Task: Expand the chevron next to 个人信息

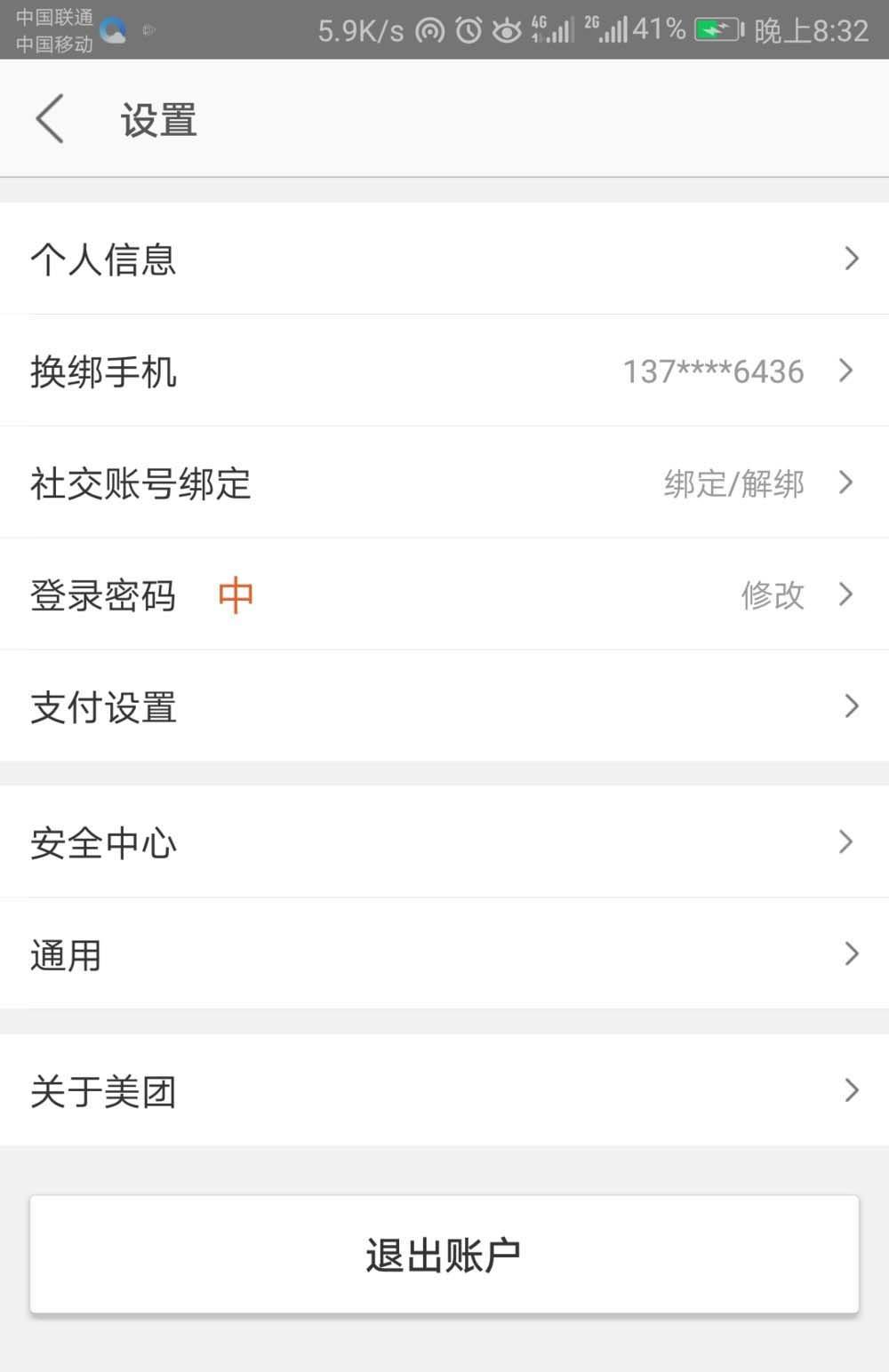Action: [x=851, y=259]
